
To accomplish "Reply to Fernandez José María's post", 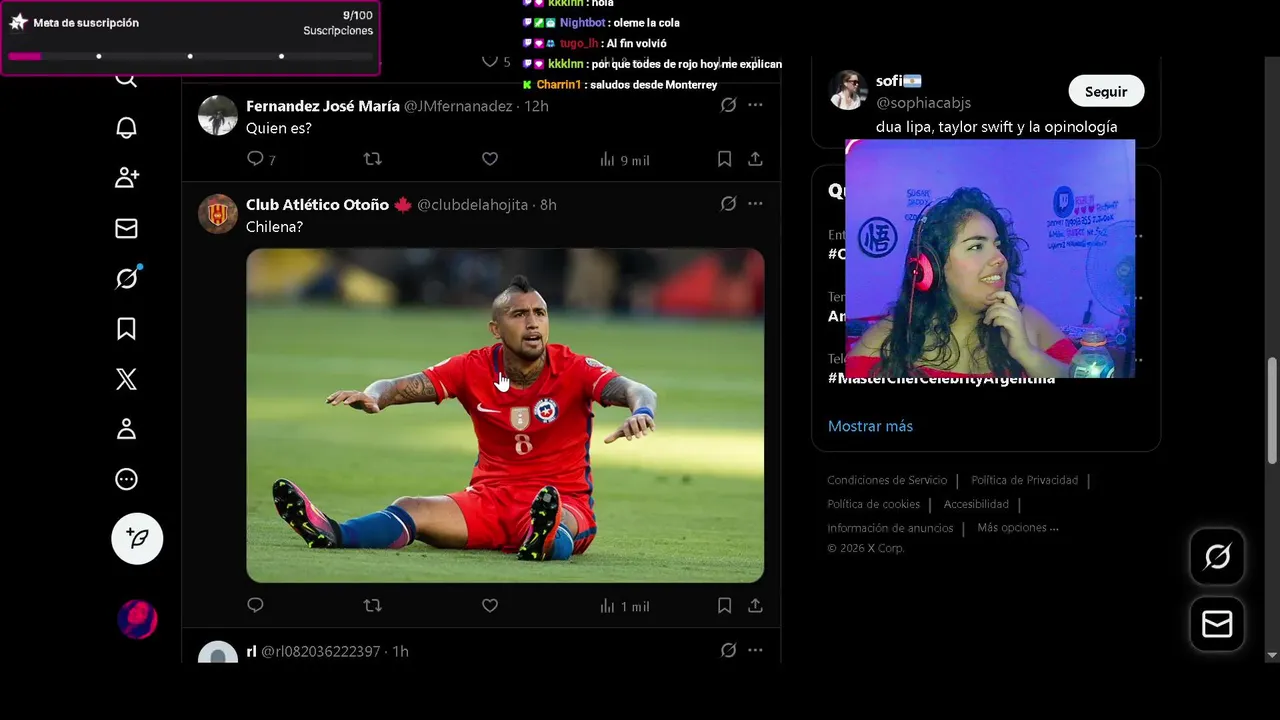I will point(256,159).
